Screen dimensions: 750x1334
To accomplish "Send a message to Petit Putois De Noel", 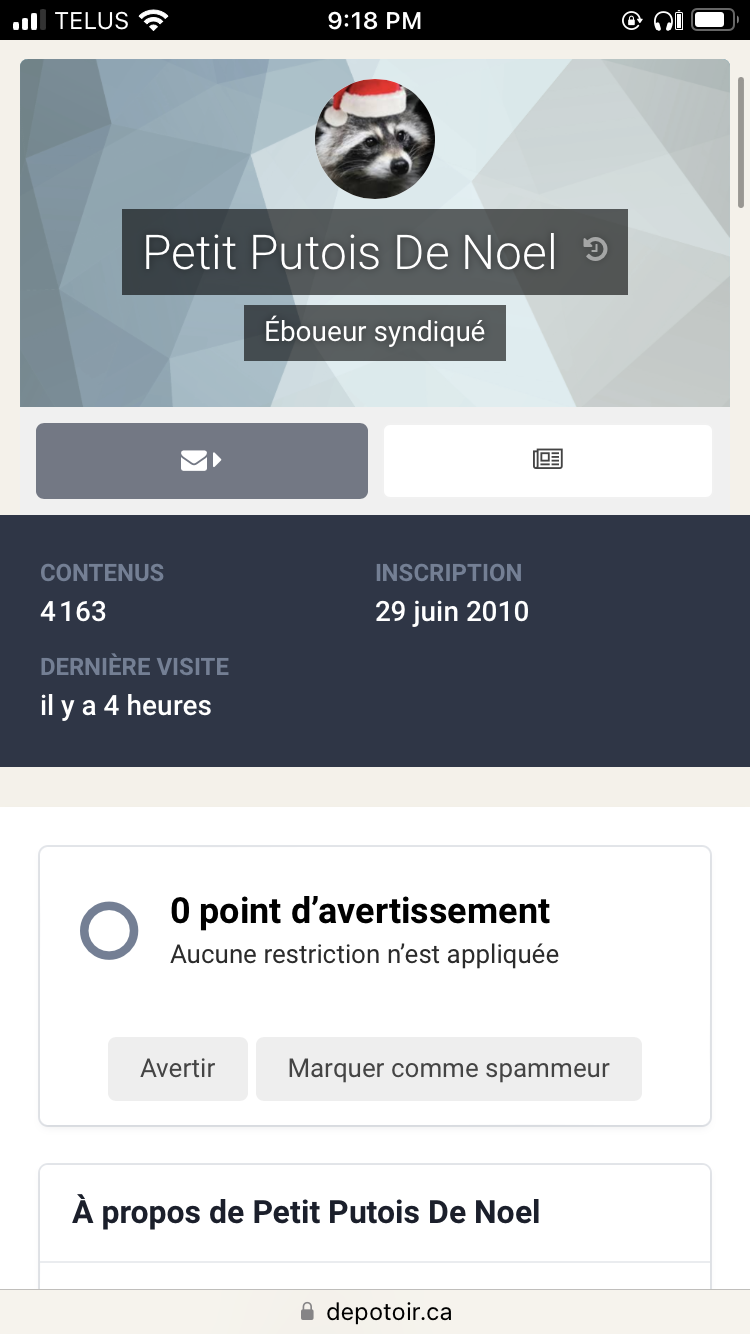I will pyautogui.click(x=202, y=460).
